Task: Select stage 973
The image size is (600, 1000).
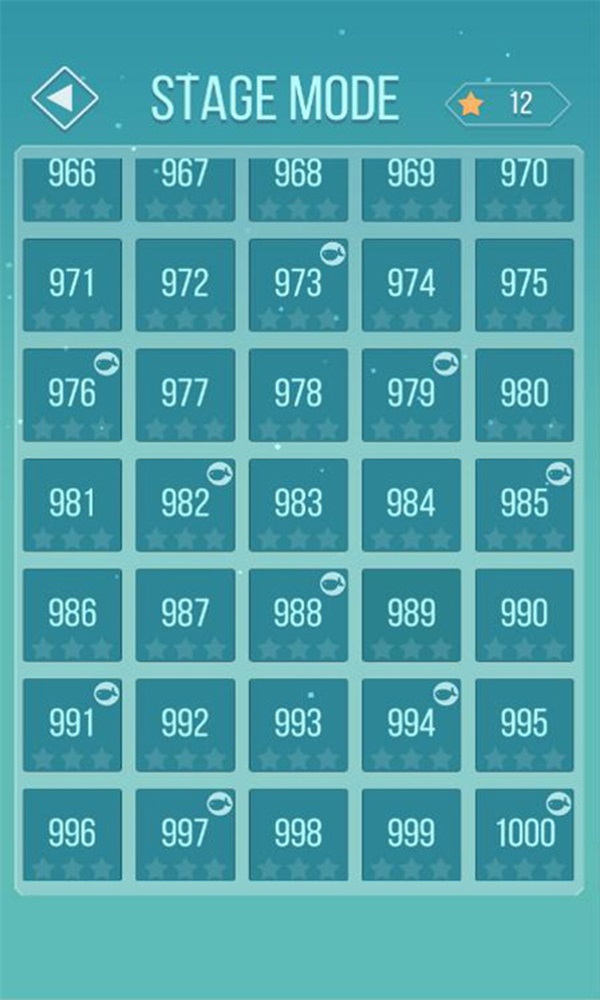Action: click(298, 285)
